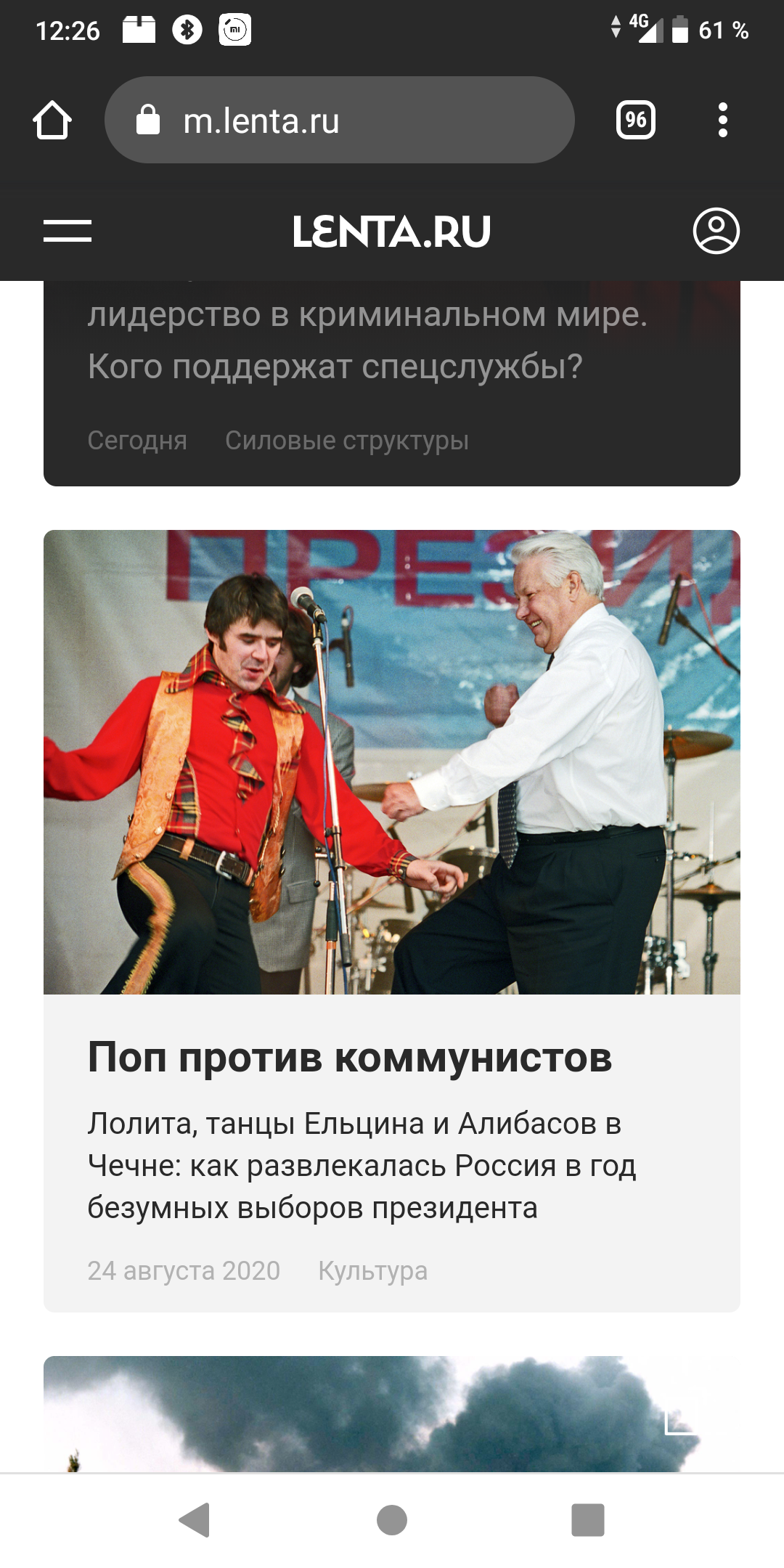Go to the LENTA.RU logo homepage
The image size is (784, 1568).
391,232
